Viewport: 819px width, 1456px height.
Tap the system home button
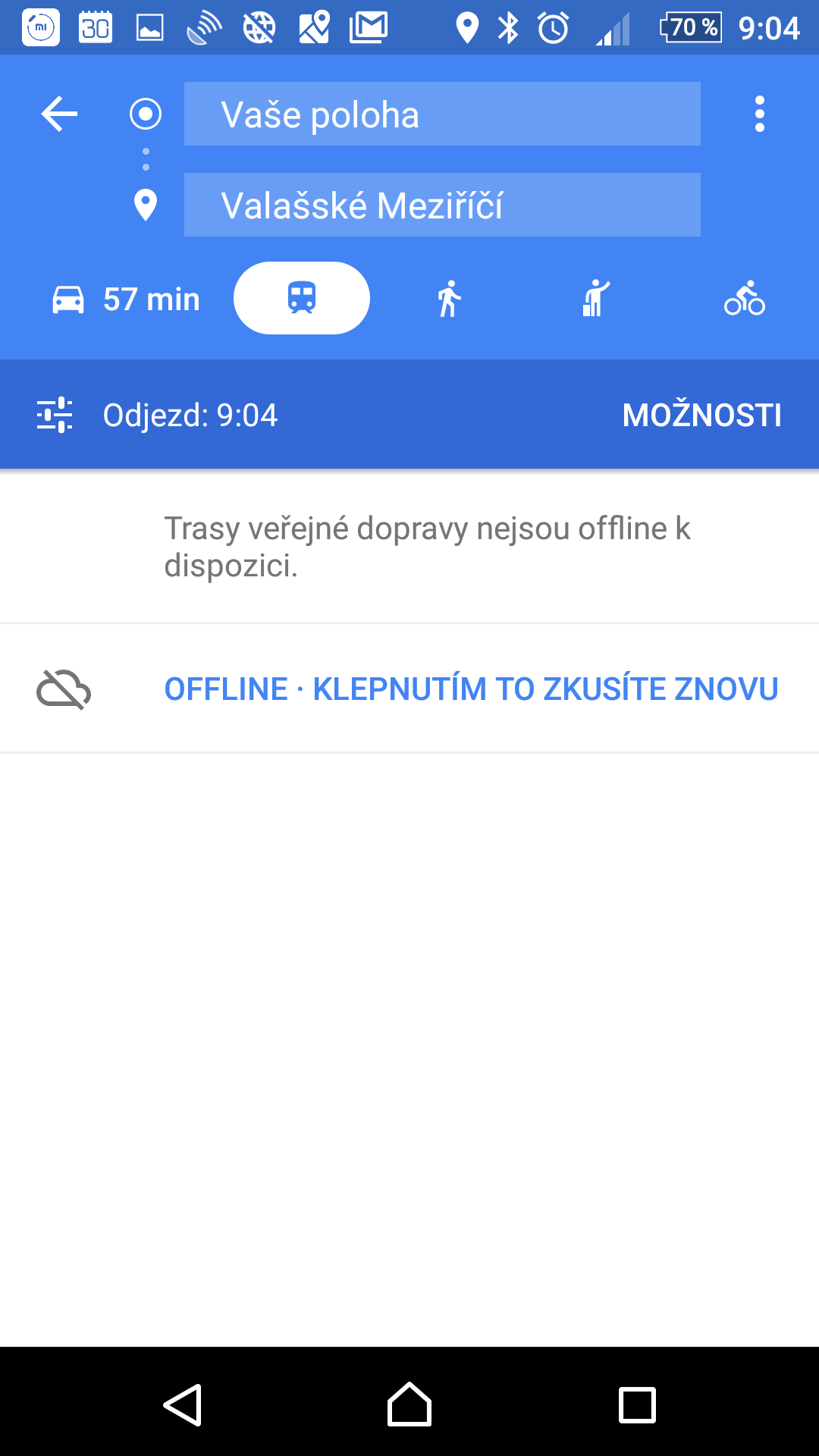point(409,1404)
